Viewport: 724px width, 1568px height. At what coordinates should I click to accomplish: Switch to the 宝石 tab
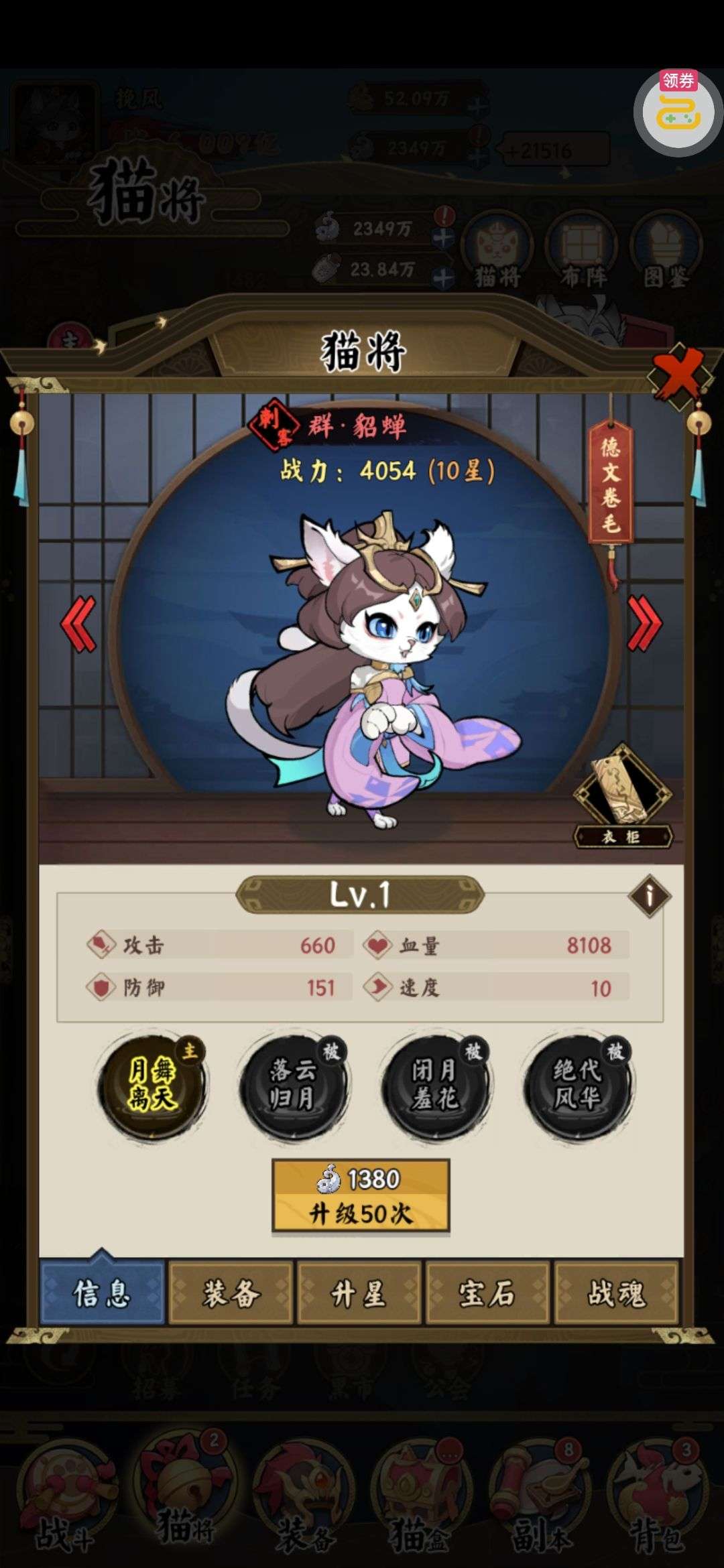[487, 1293]
